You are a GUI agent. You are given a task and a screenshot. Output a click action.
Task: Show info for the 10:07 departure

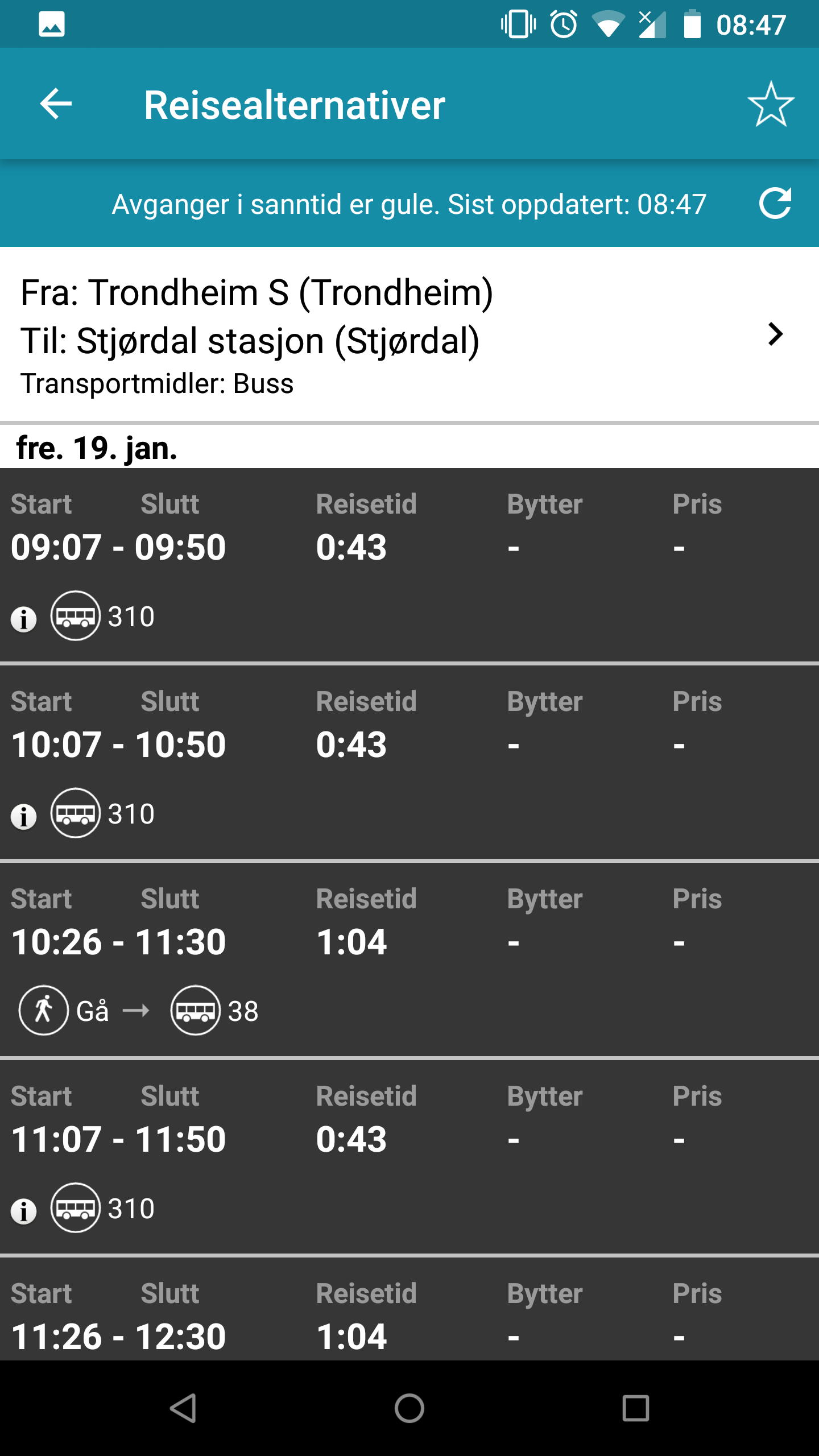coord(24,816)
